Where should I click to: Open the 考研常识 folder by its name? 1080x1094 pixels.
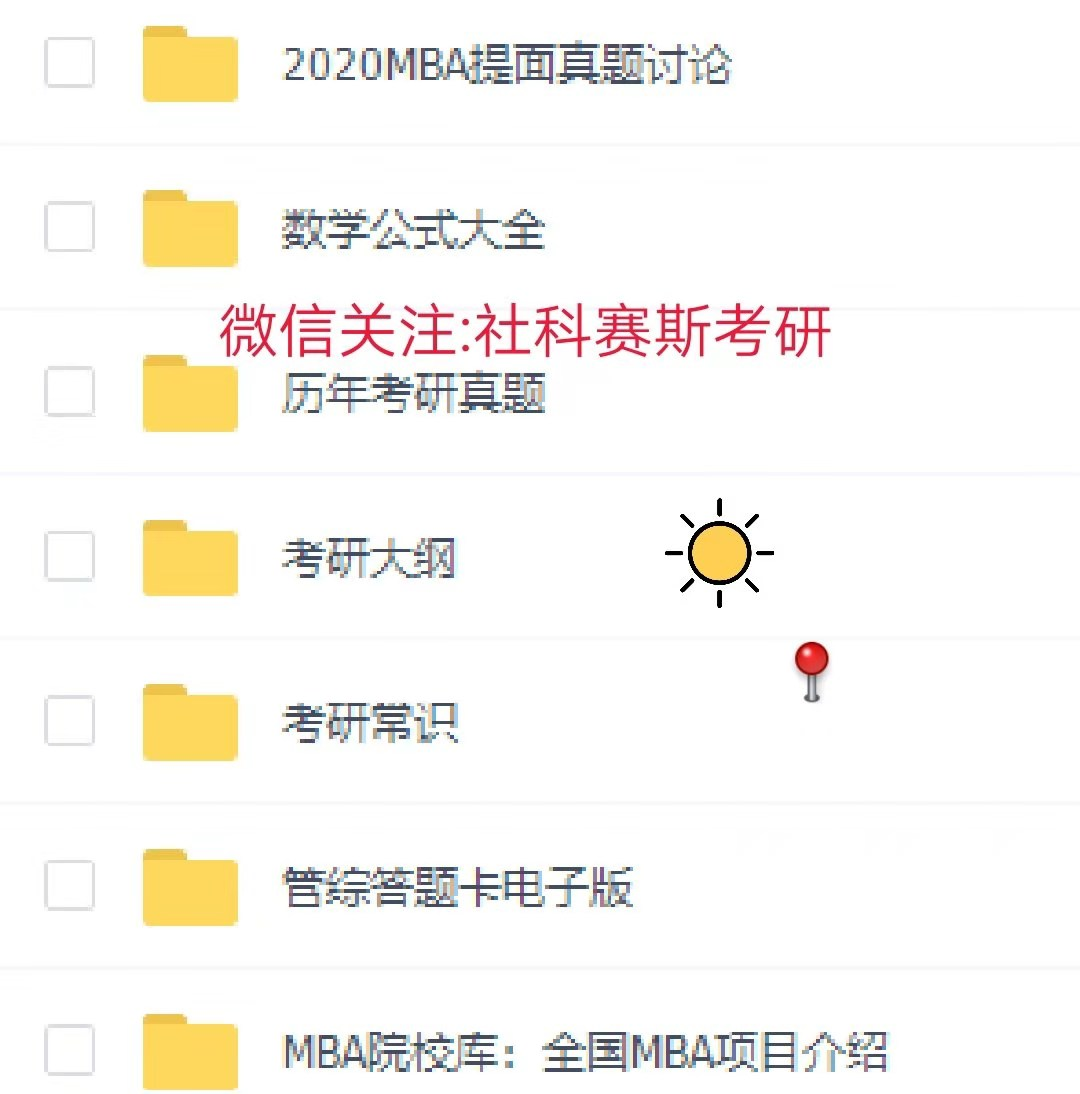click(x=370, y=723)
